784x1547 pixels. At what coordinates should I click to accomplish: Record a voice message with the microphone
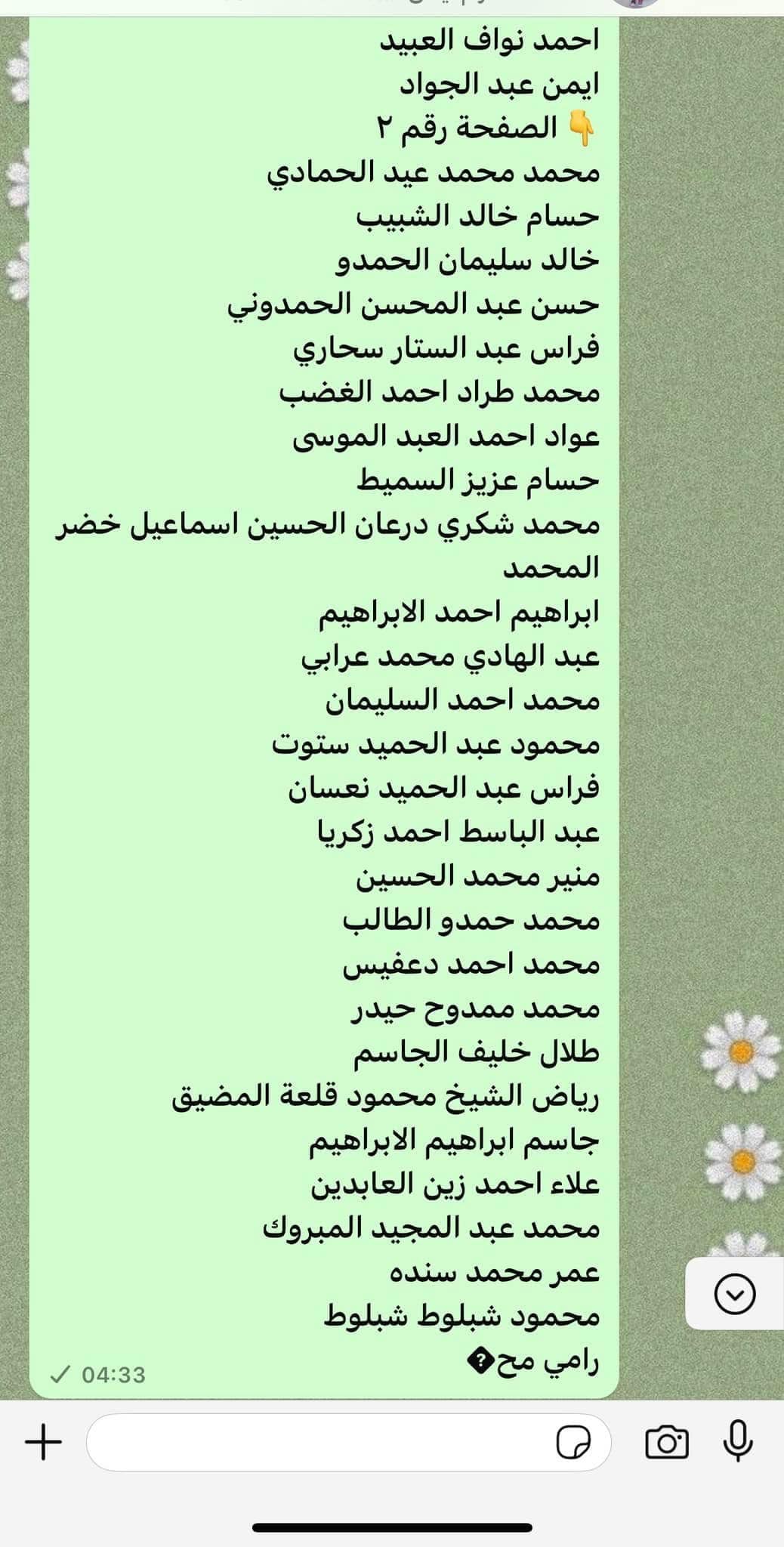coord(738,1441)
